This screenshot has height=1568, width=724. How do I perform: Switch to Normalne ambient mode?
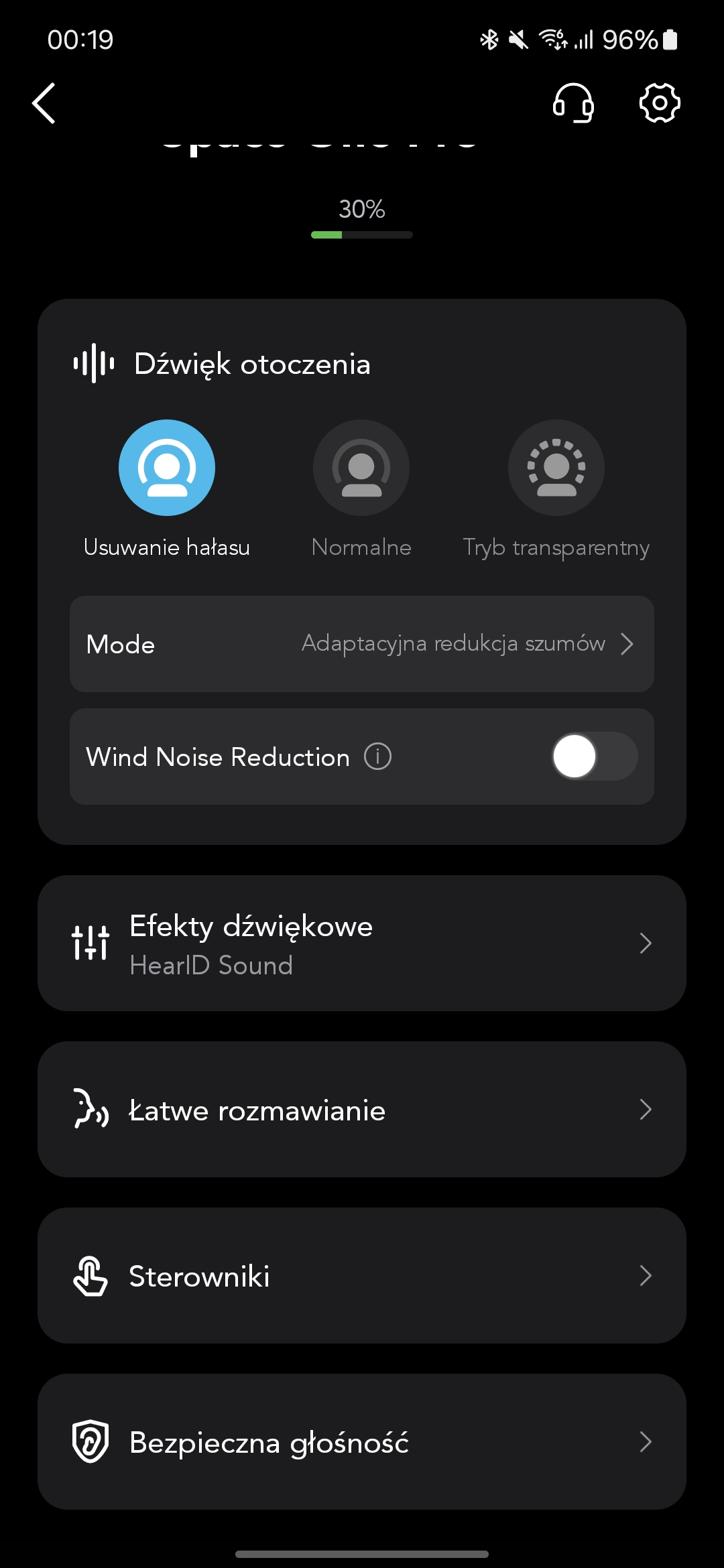coord(361,468)
